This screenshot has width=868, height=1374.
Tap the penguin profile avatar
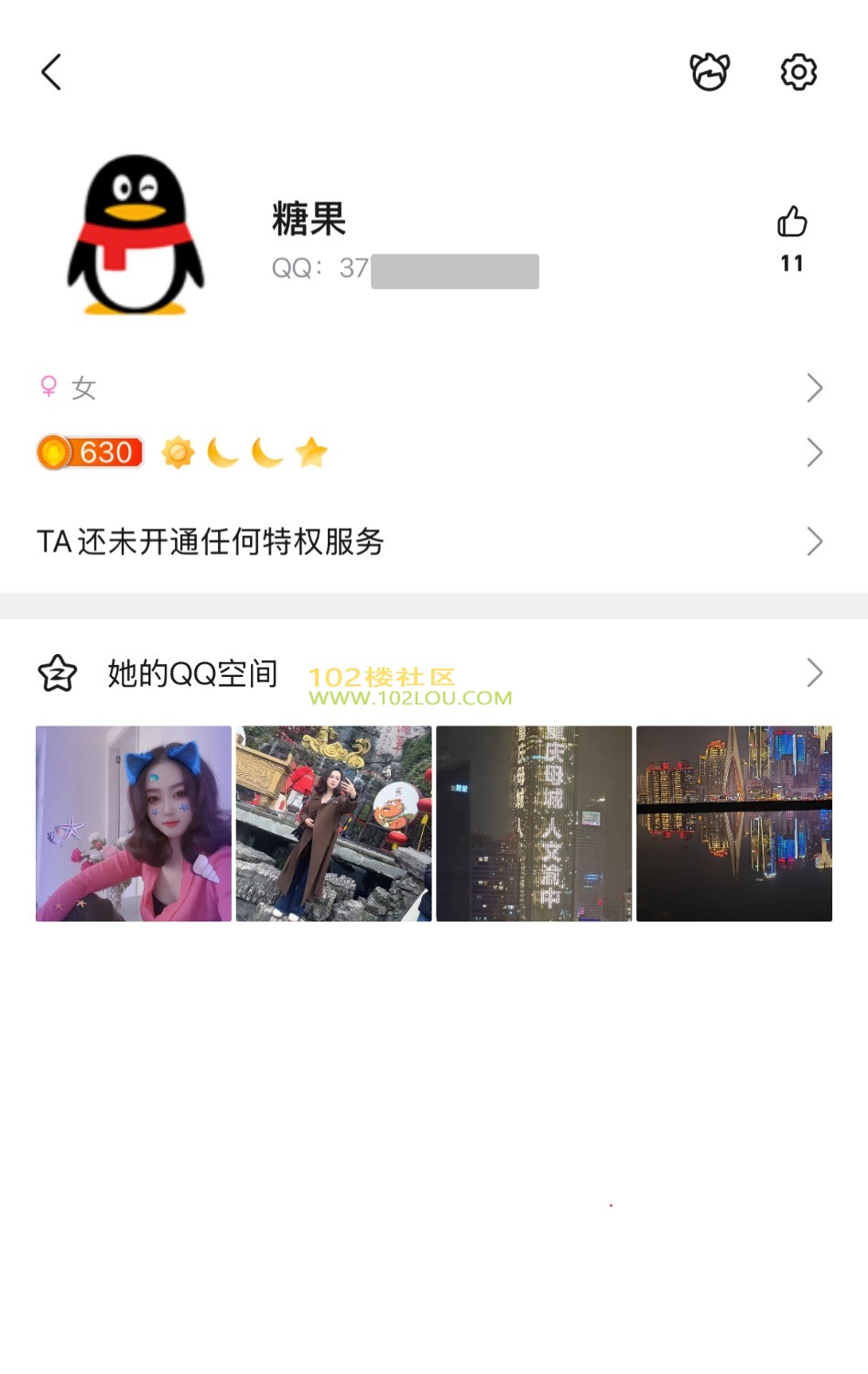tap(136, 235)
